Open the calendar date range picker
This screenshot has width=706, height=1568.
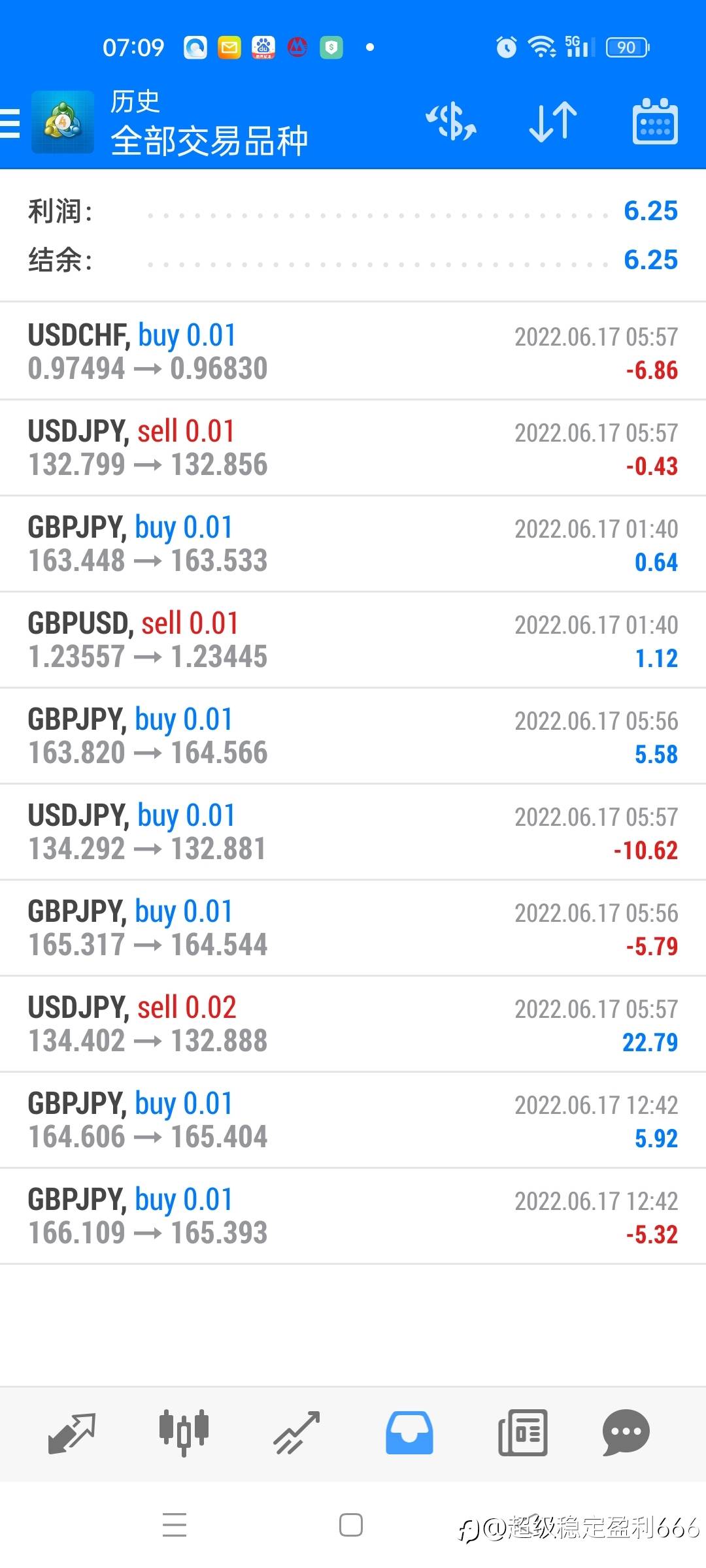click(654, 122)
